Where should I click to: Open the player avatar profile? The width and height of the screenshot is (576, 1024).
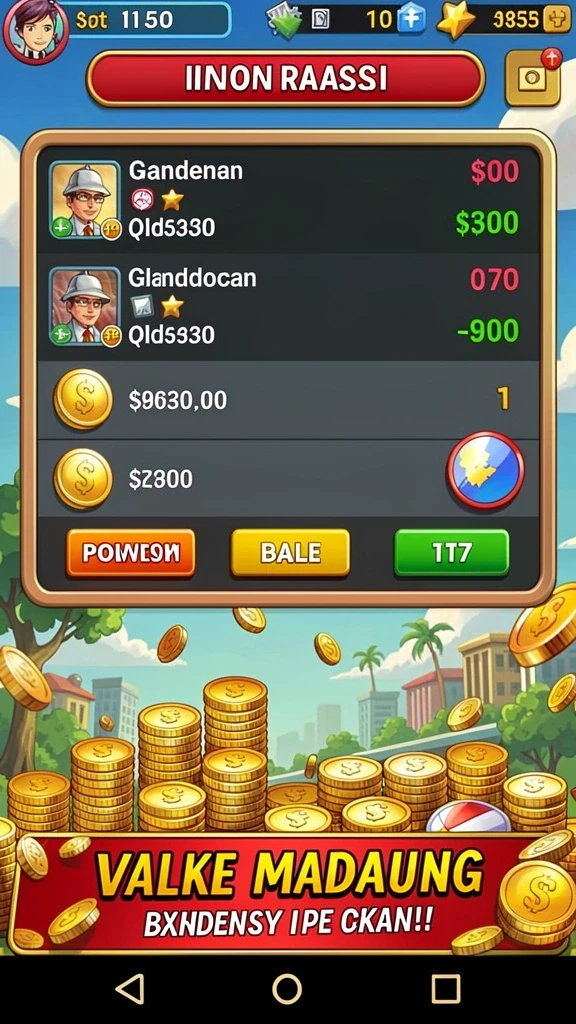pyautogui.click(x=35, y=29)
